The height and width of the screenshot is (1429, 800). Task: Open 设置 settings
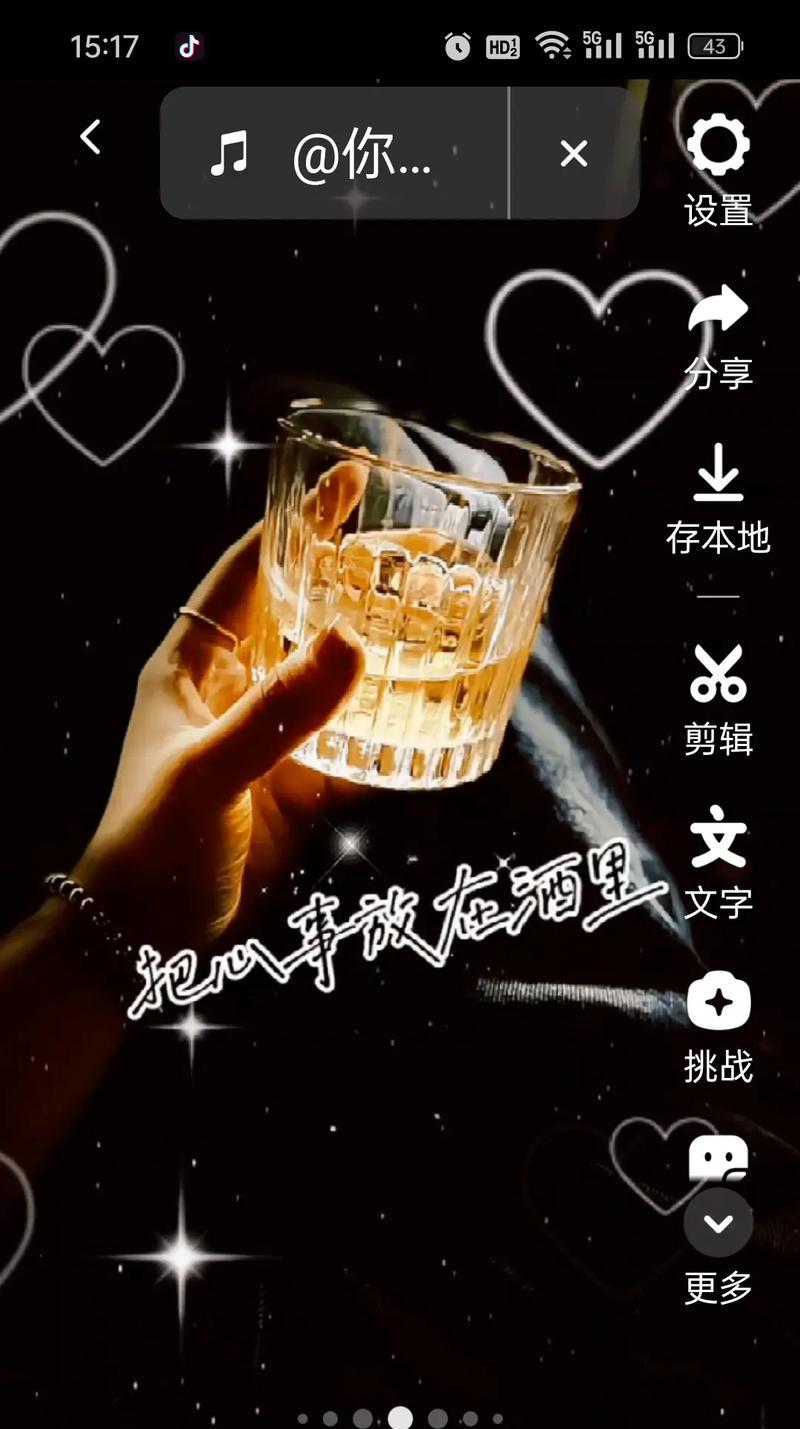tap(718, 168)
